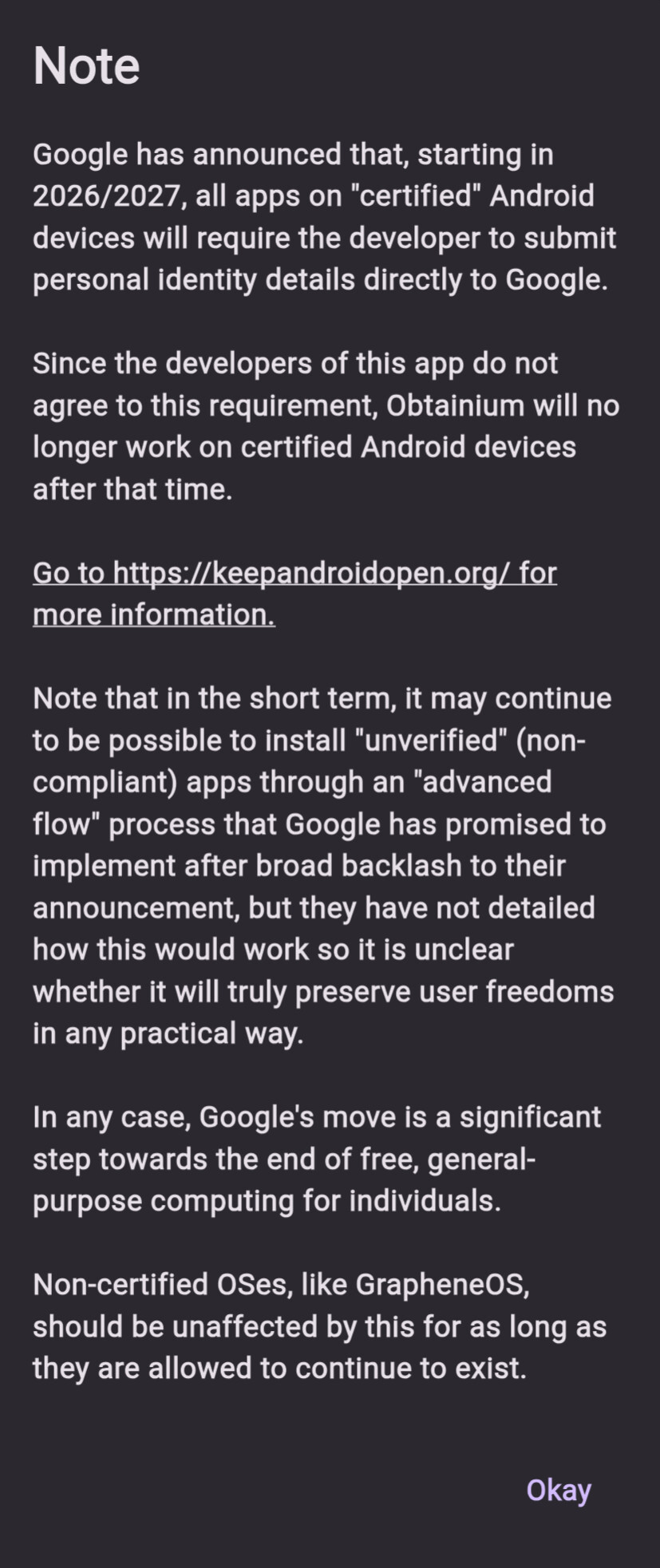Open the keepandroidopen.org link

294,574
